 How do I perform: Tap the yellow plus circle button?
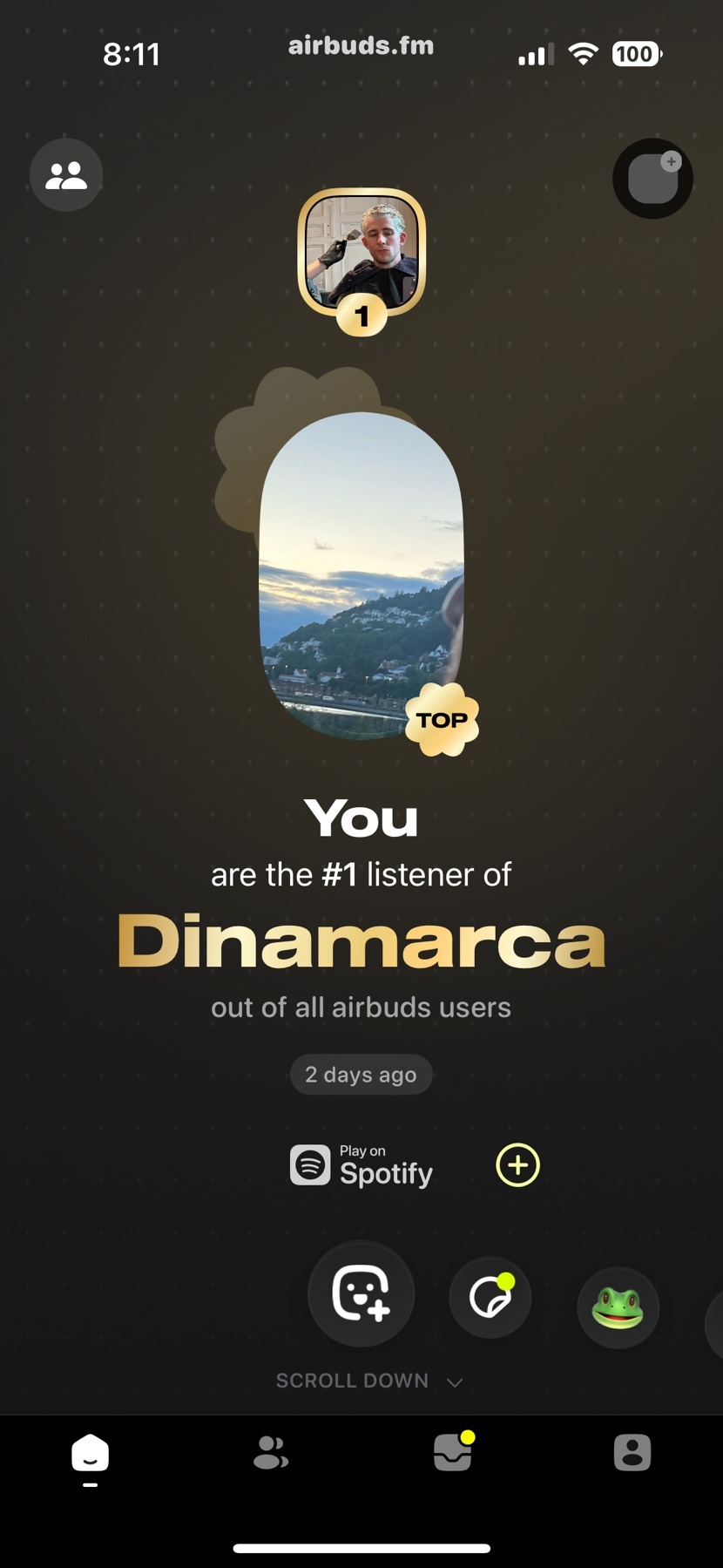pyautogui.click(x=517, y=1165)
